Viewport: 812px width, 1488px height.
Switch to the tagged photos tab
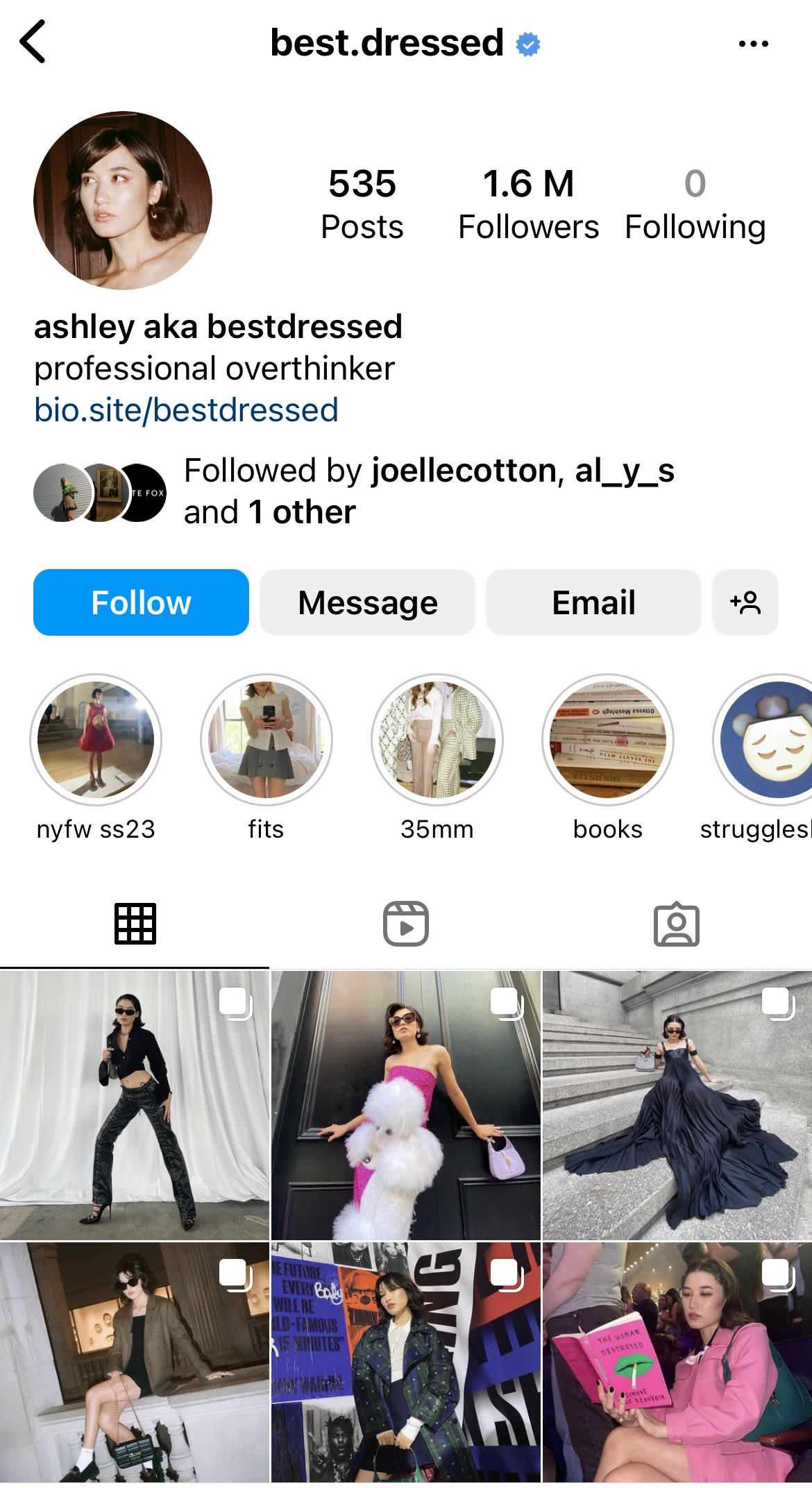(677, 924)
